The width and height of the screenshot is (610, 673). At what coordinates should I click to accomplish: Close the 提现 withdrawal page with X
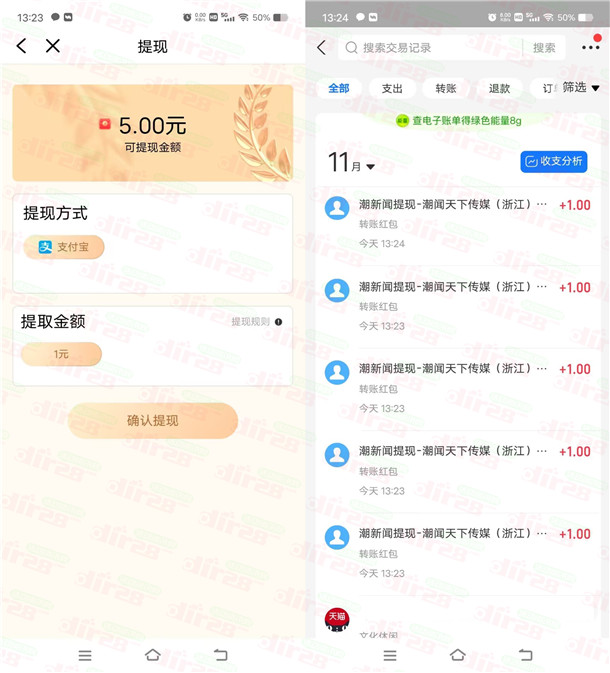pos(53,46)
